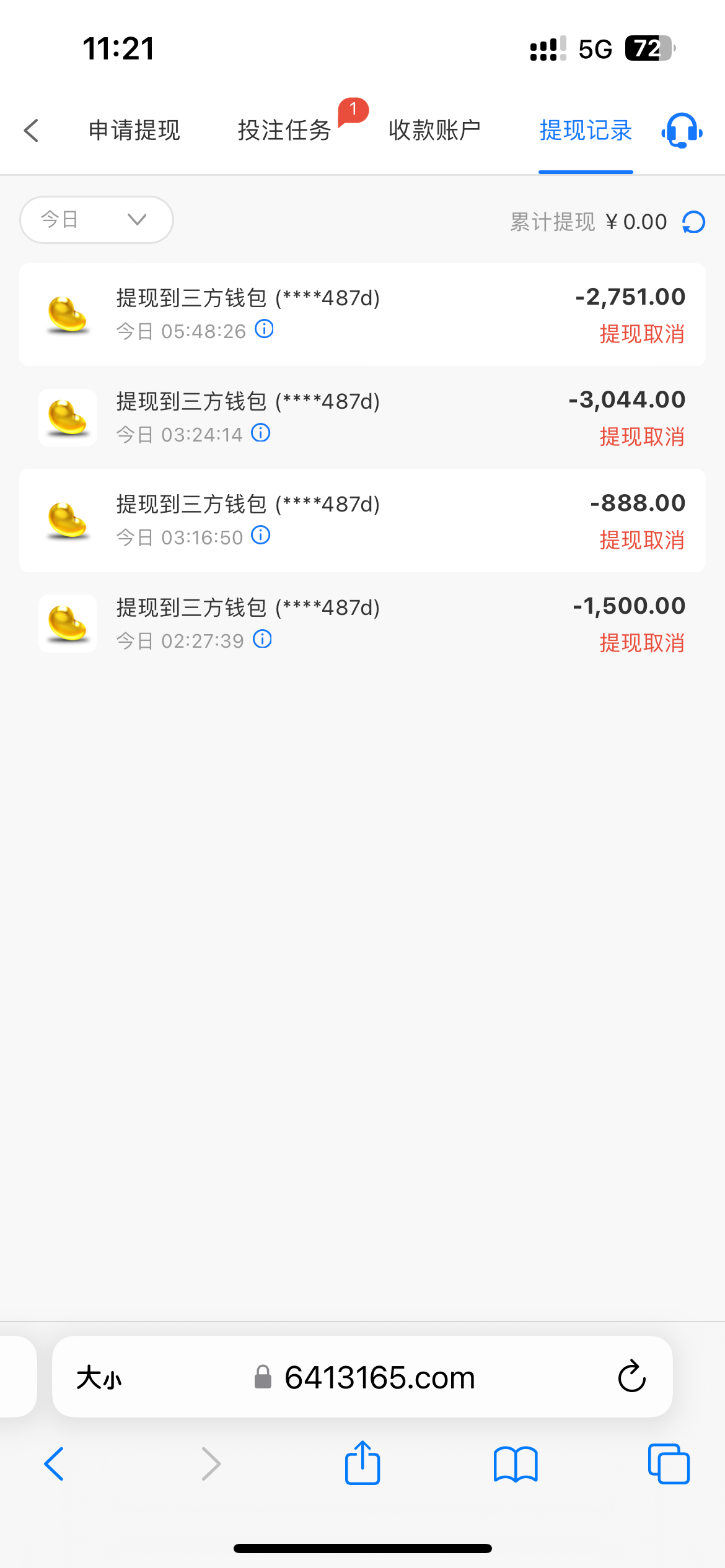Screen dimensions: 725x1568
Task: Reload the page from the address bar
Action: (x=631, y=1377)
